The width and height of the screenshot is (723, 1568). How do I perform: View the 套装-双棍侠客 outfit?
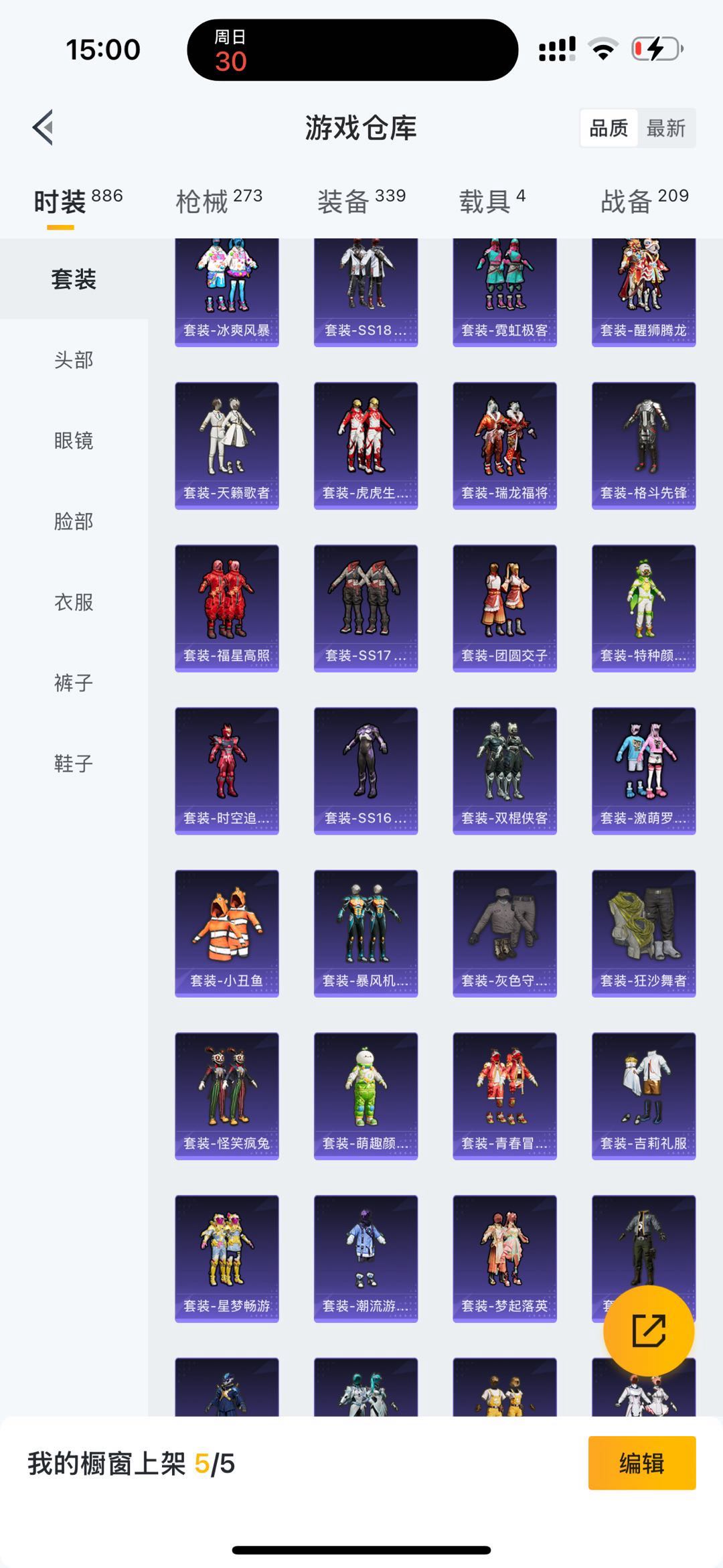pyautogui.click(x=505, y=771)
